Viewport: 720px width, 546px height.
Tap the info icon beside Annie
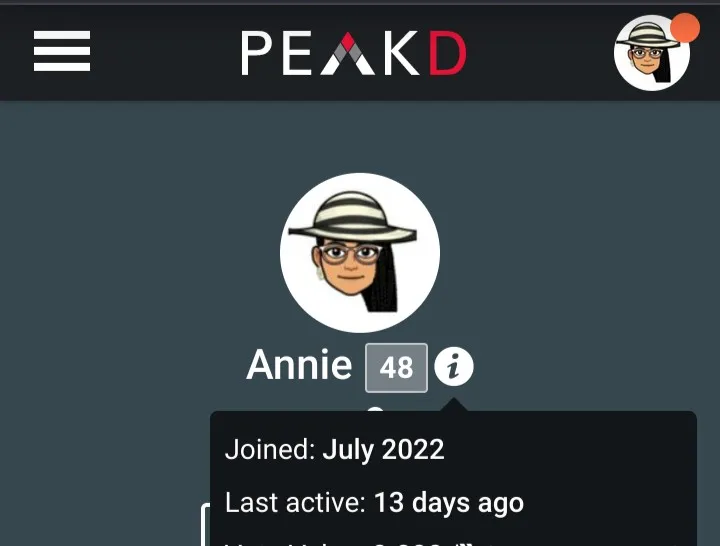point(454,368)
